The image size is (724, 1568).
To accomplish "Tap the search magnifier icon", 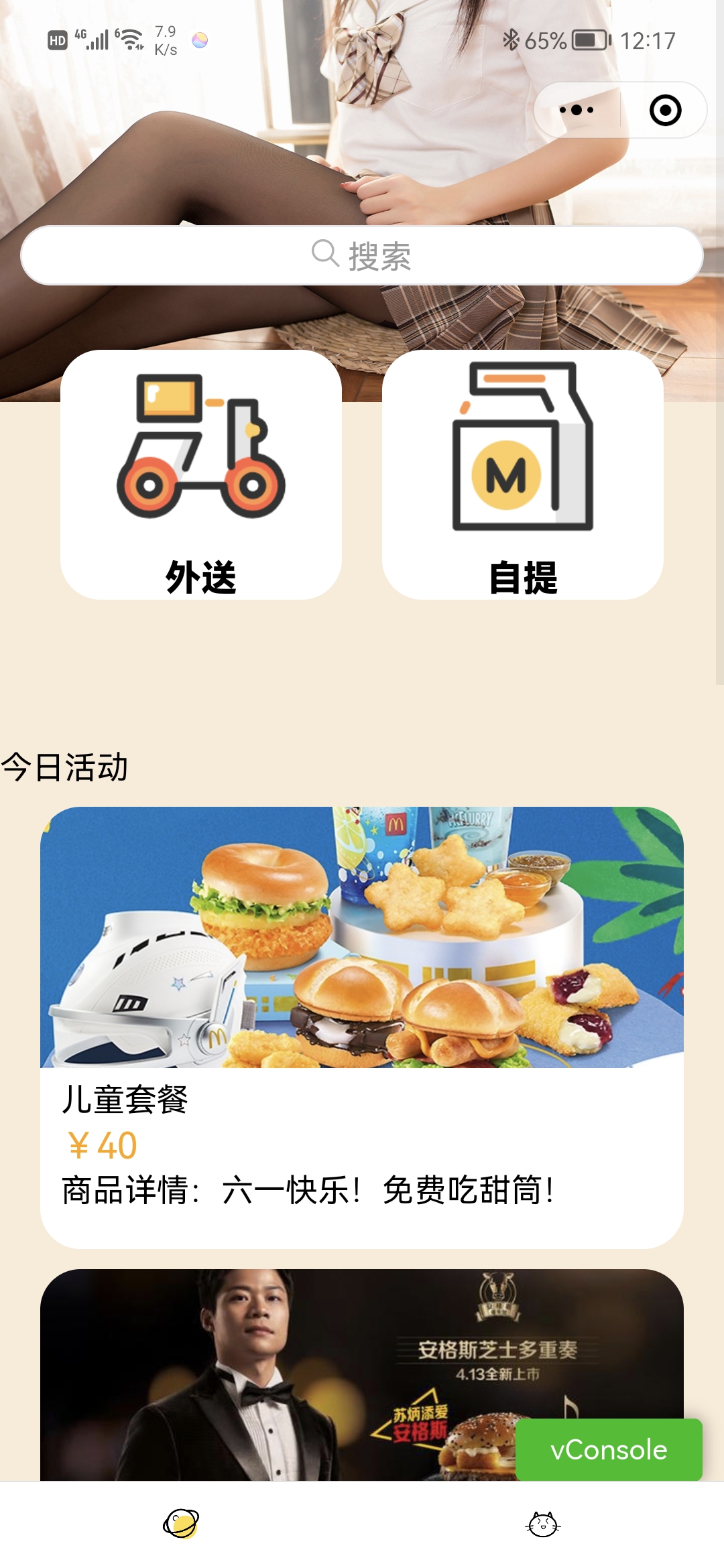I will point(326,253).
